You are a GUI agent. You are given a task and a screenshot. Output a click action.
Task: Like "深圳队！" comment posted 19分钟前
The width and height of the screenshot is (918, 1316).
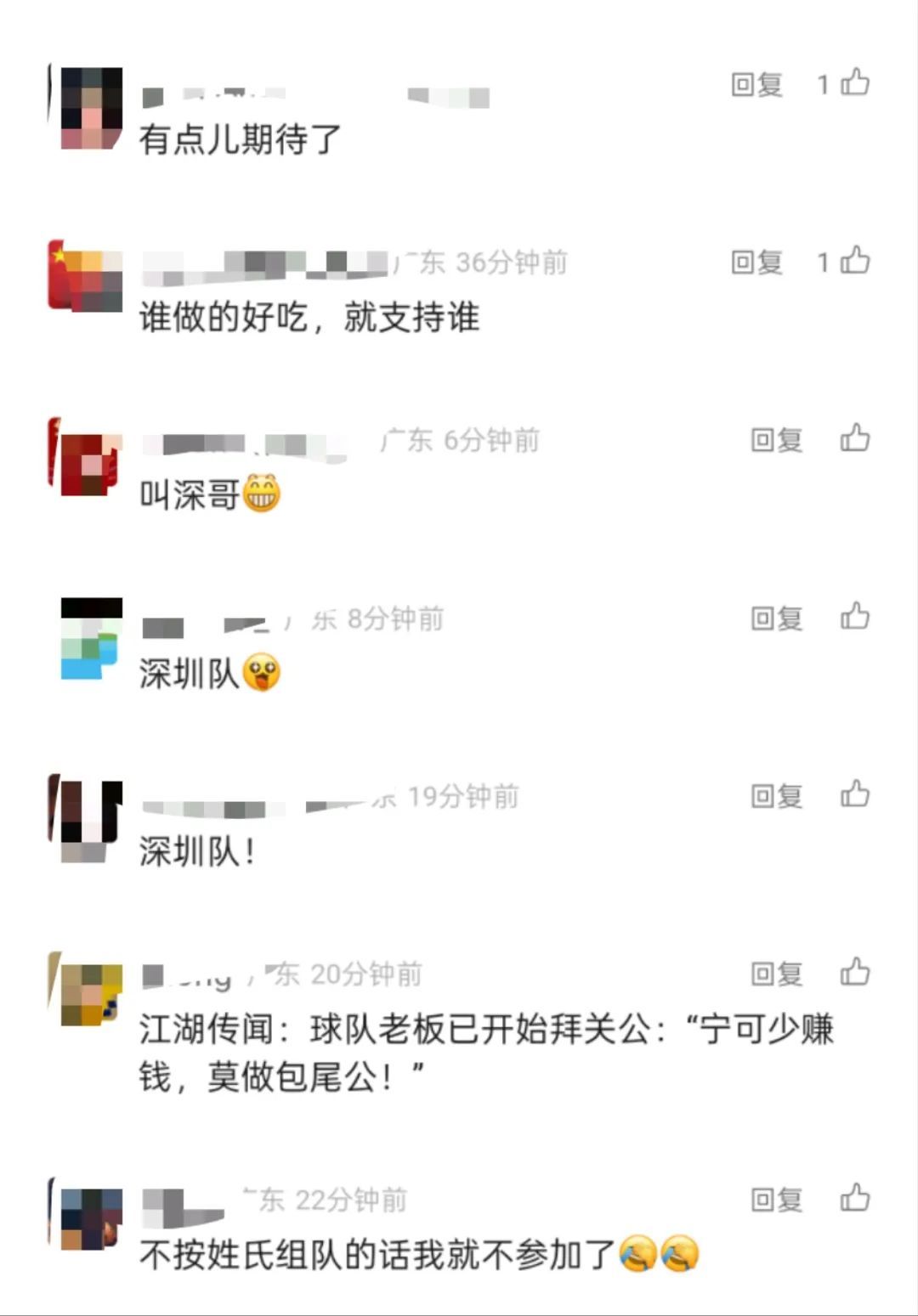(x=854, y=794)
